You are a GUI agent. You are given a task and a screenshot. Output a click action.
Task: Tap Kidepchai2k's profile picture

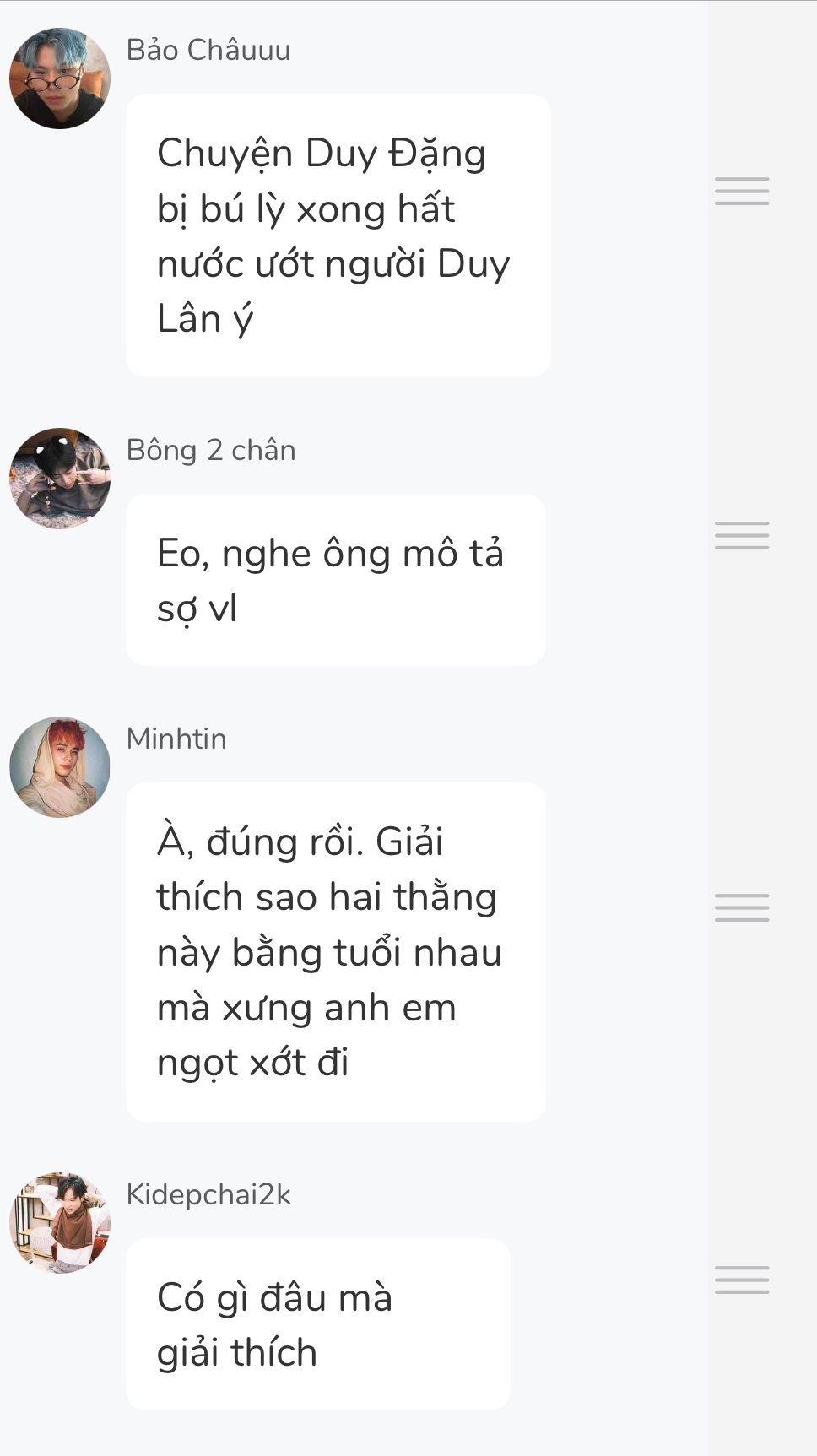click(x=60, y=1221)
